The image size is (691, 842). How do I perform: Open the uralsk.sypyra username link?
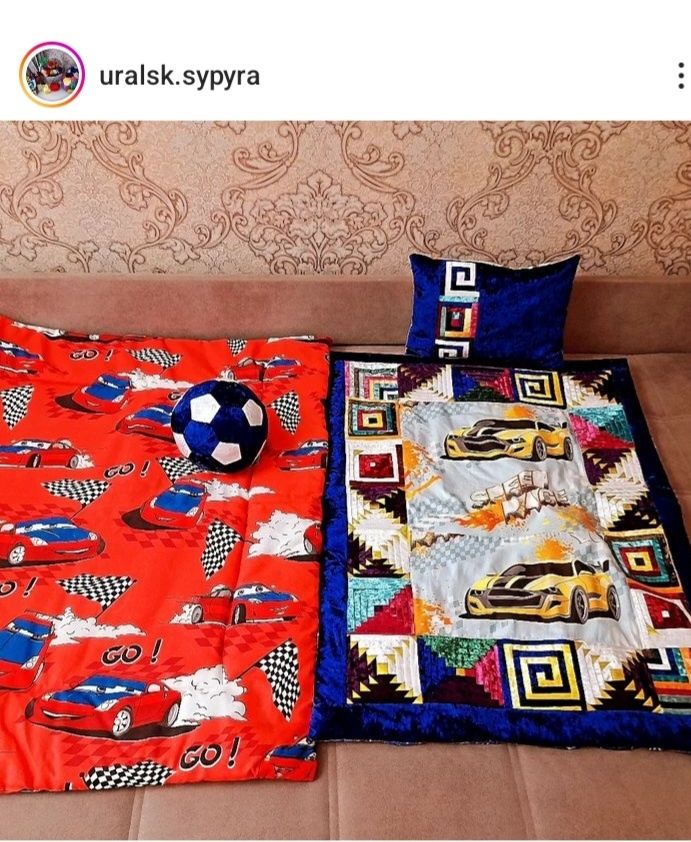[179, 76]
